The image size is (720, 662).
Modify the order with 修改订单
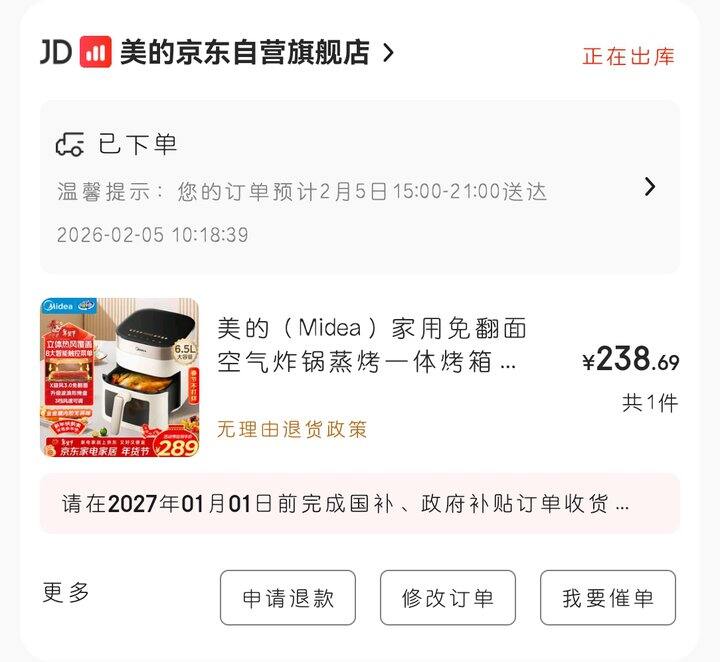[448, 598]
